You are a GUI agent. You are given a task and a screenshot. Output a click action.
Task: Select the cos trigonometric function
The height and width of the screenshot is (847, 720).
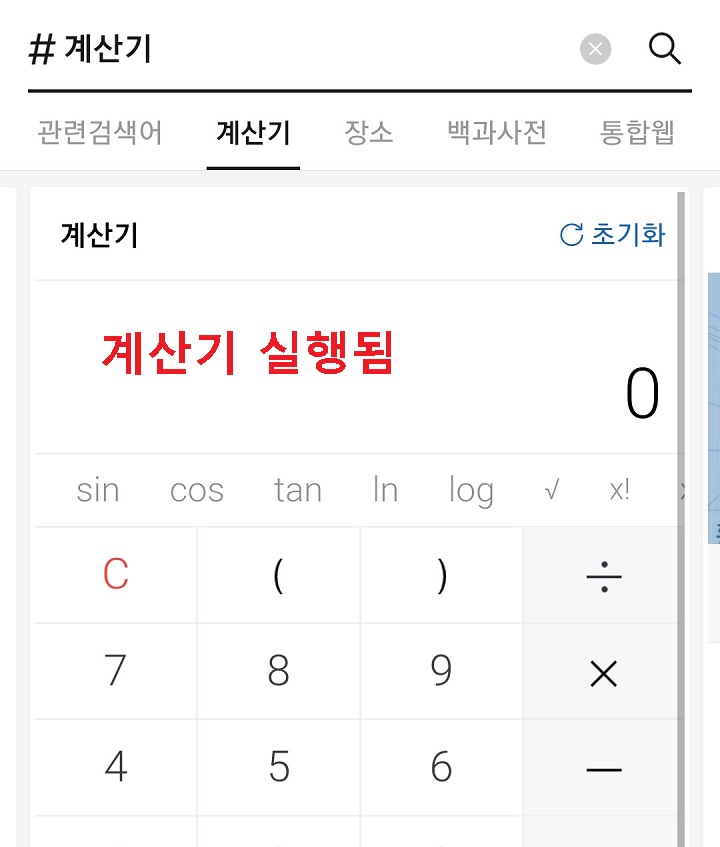click(x=196, y=490)
